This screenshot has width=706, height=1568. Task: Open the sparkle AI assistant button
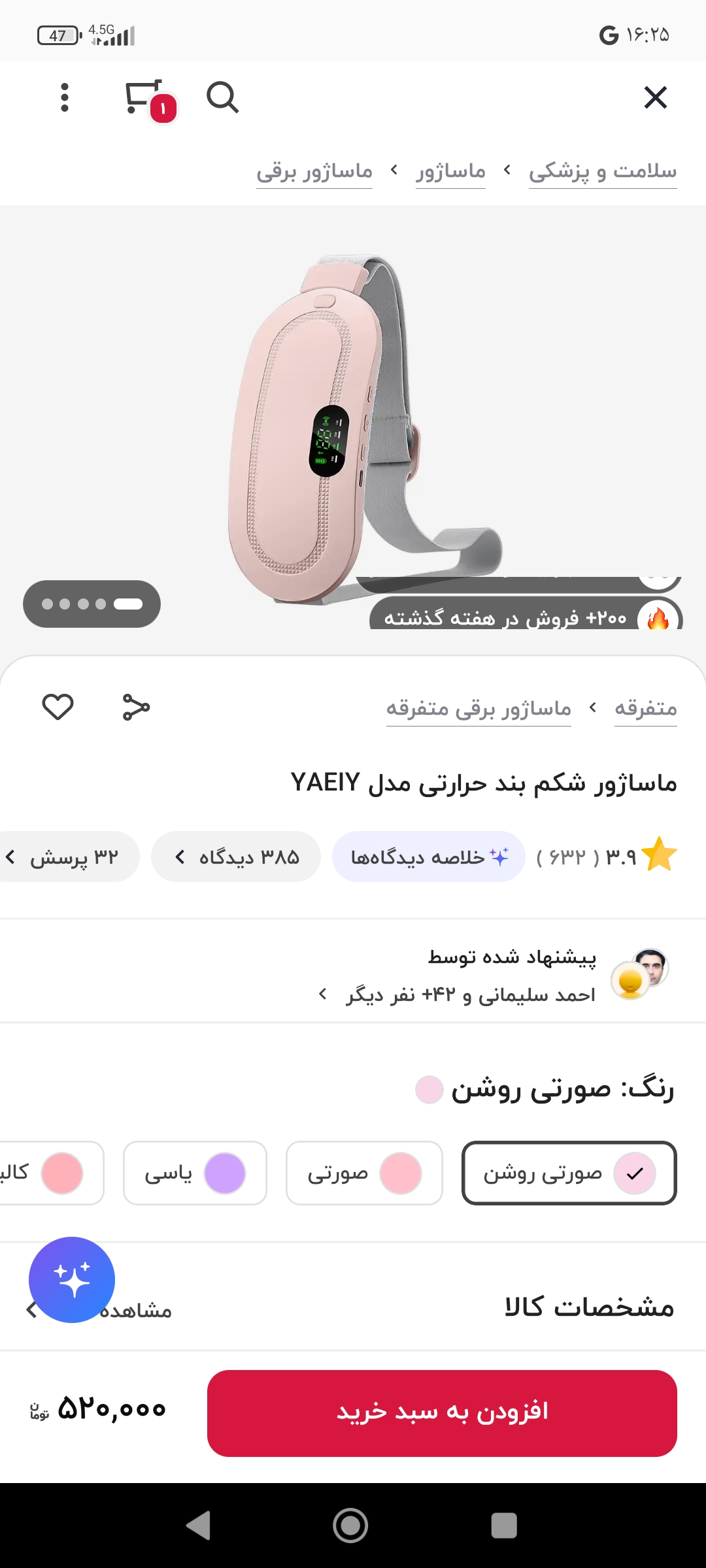click(72, 1279)
